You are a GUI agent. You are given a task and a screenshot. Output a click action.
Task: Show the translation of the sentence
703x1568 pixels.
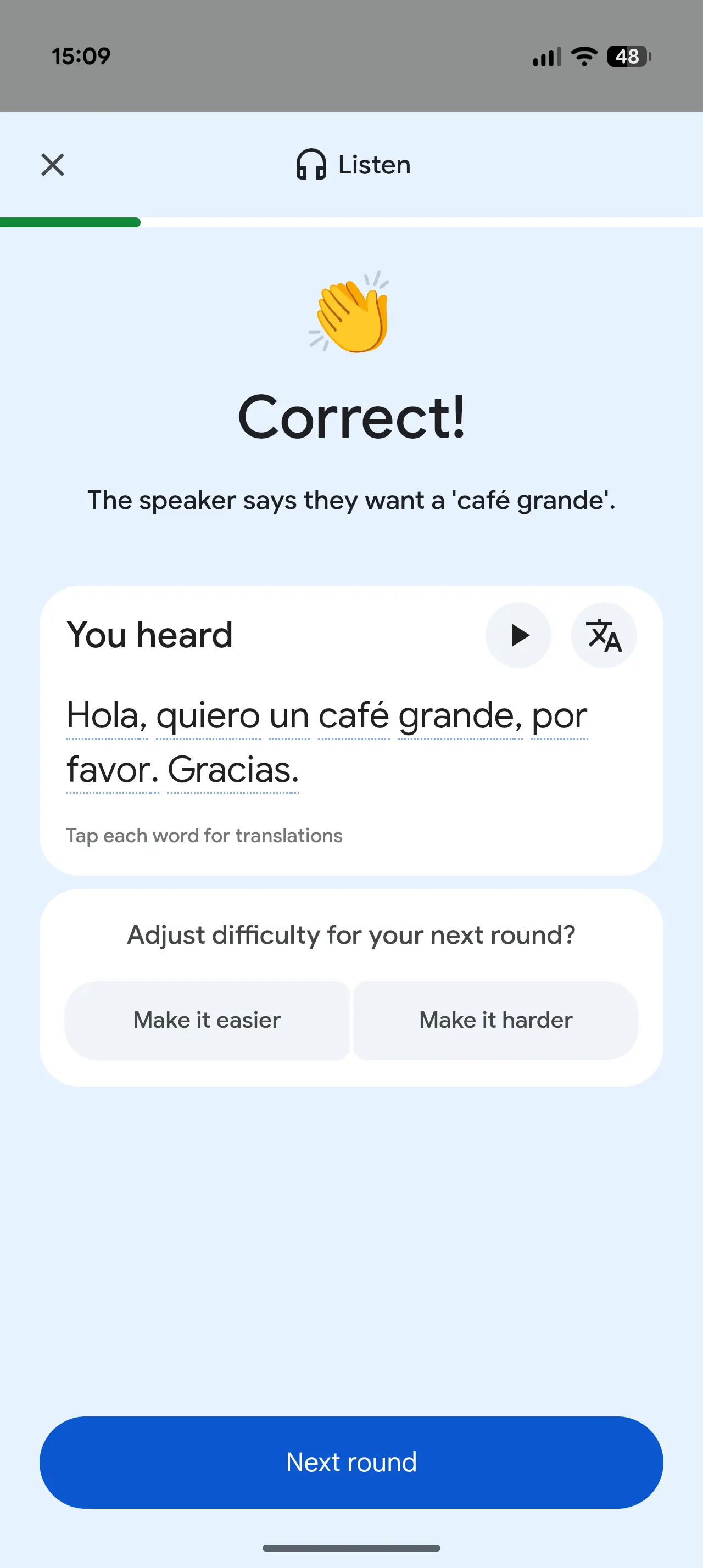click(x=604, y=635)
